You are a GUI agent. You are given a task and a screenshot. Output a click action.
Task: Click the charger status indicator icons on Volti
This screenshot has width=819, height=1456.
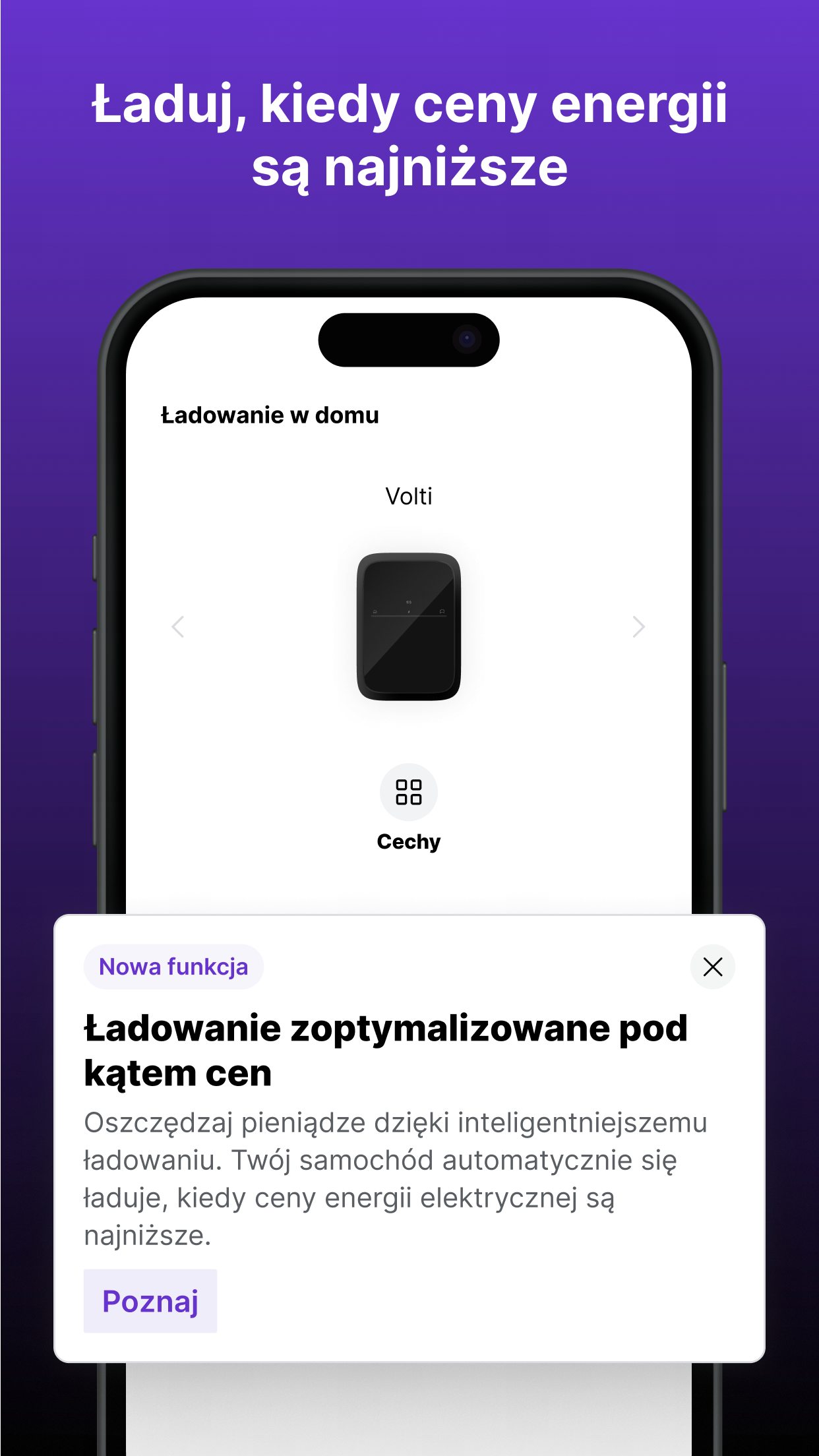pos(408,610)
